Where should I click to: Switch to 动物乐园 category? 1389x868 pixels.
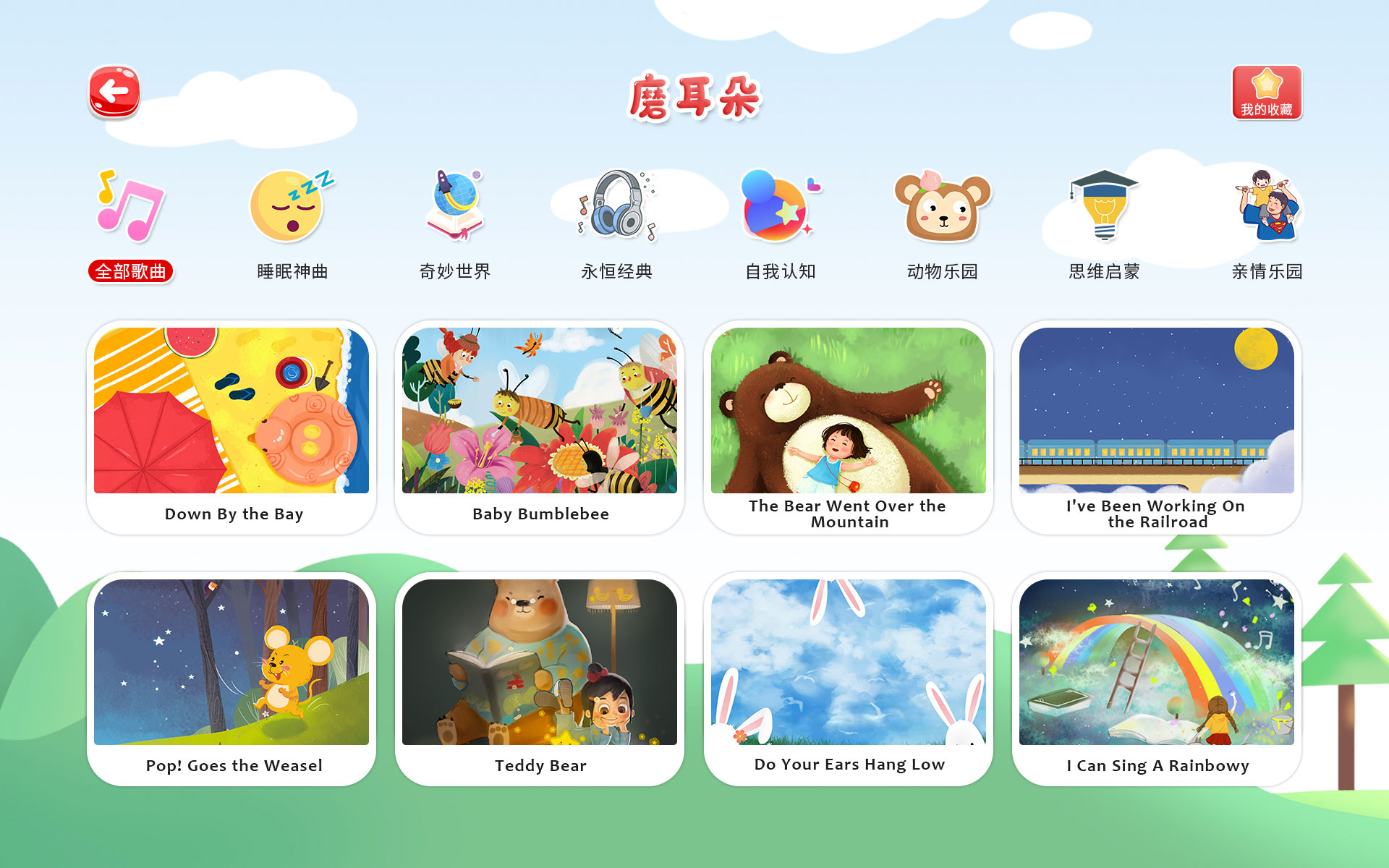pyautogui.click(x=942, y=225)
